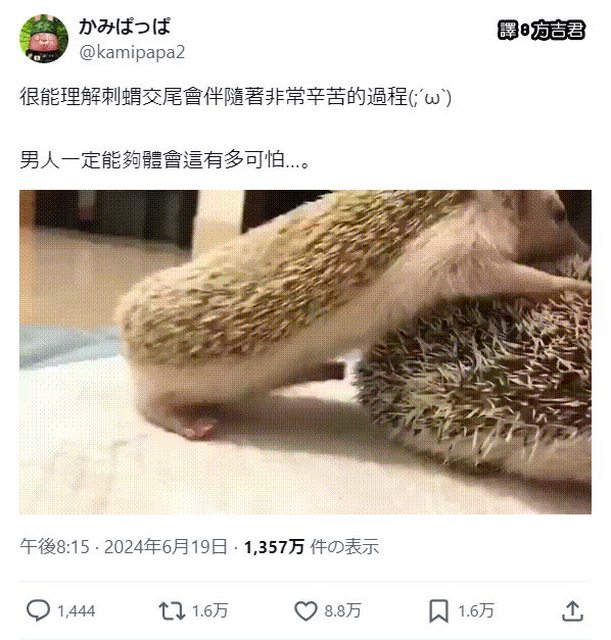Reply to the post with 1,444 comments
Viewport: 611px width, 640px height.
tap(38, 610)
